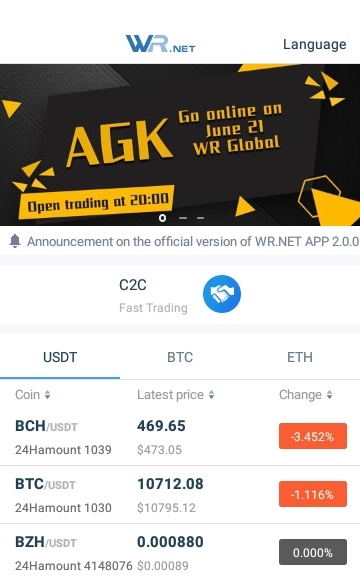The image size is (360, 580).
Task: Open the AGK launch banner
Action: tap(180, 145)
